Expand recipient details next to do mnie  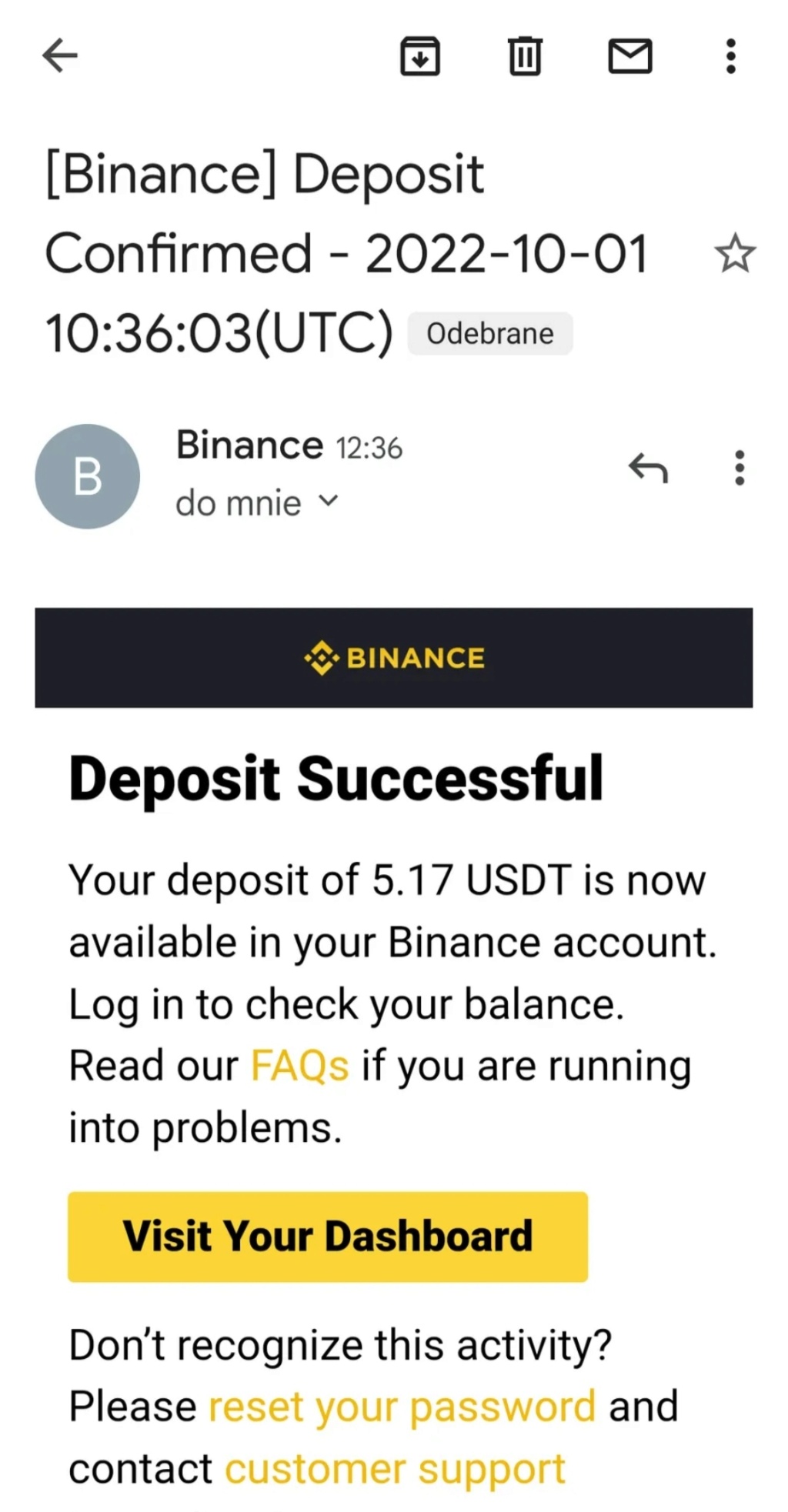329,502
